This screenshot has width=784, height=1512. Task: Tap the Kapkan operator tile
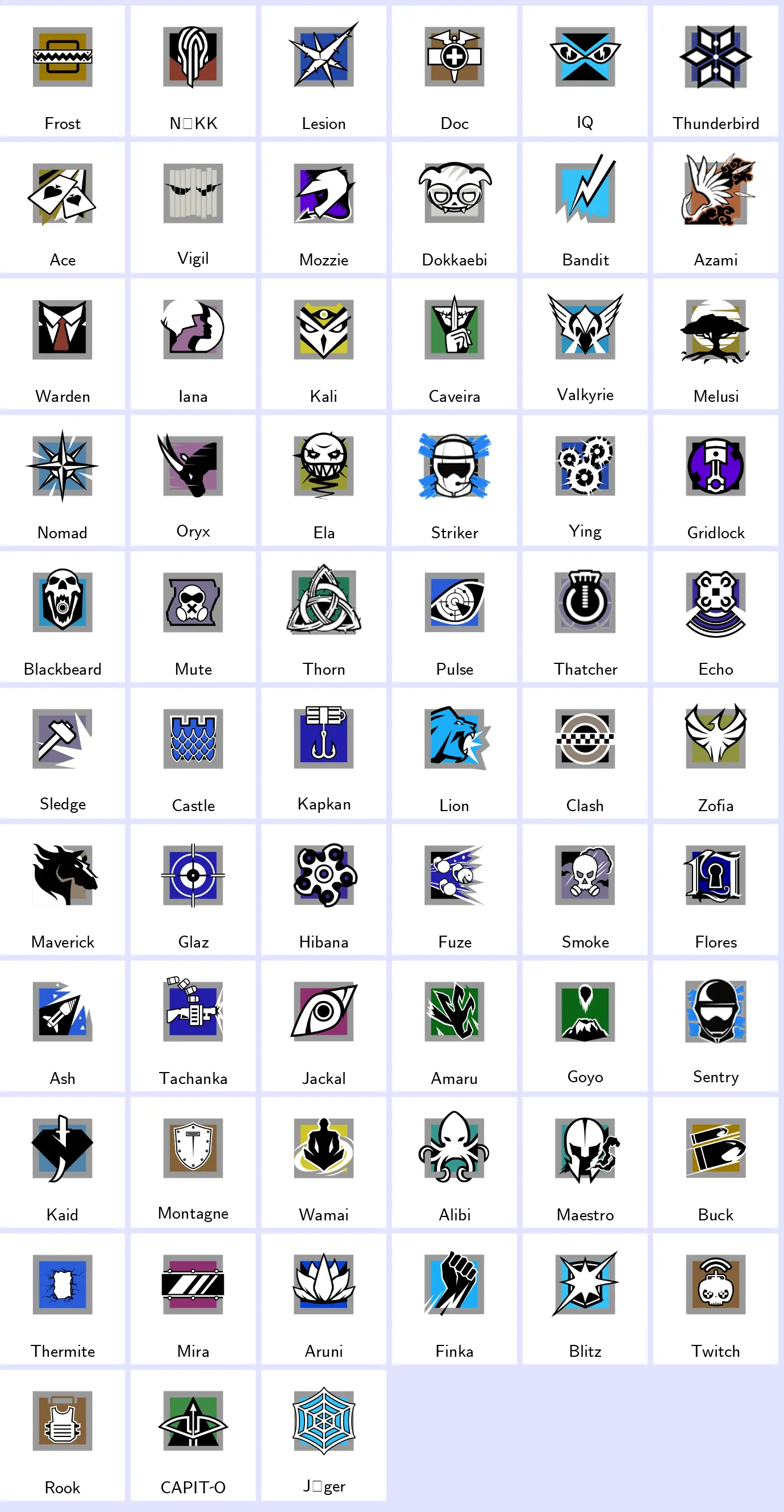point(324,753)
